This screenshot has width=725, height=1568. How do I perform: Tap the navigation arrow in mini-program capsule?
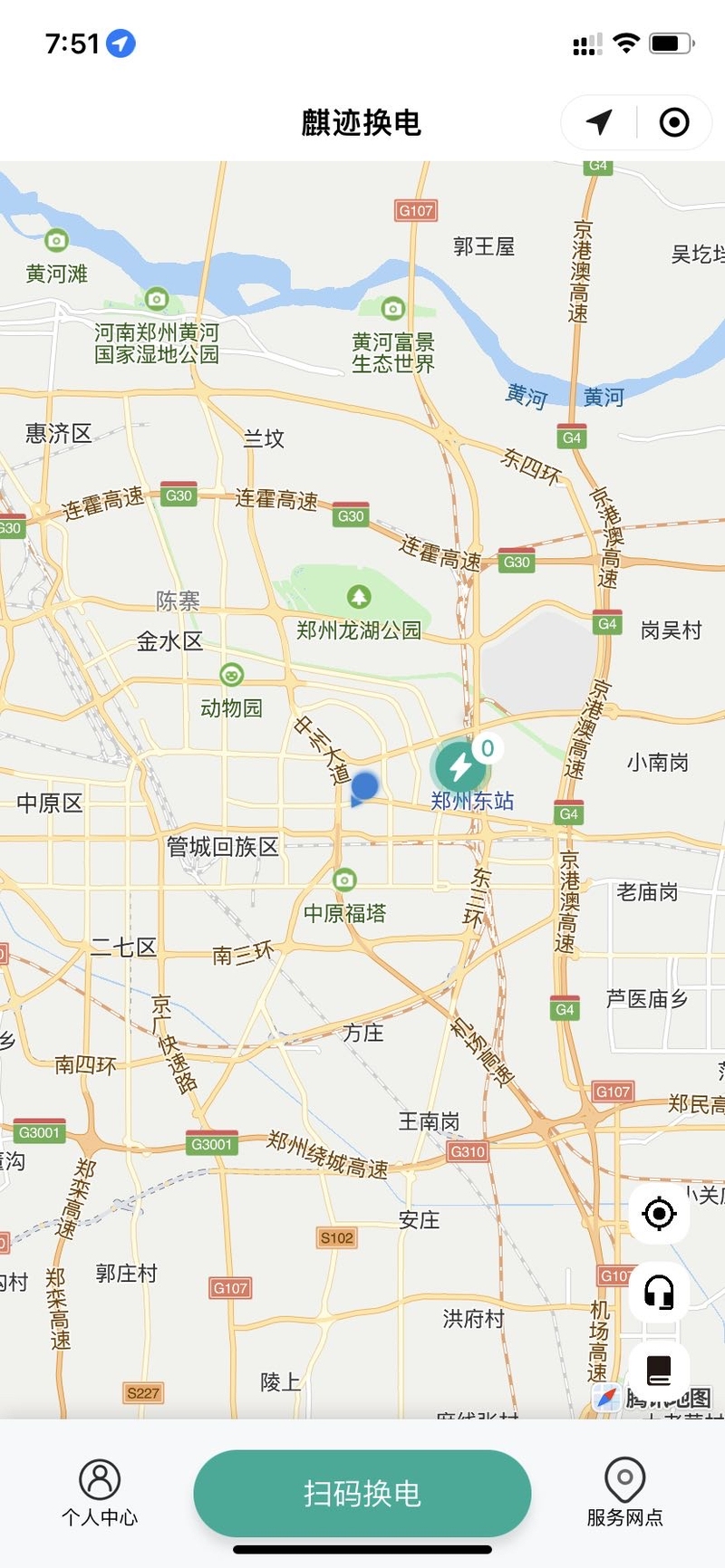point(599,122)
